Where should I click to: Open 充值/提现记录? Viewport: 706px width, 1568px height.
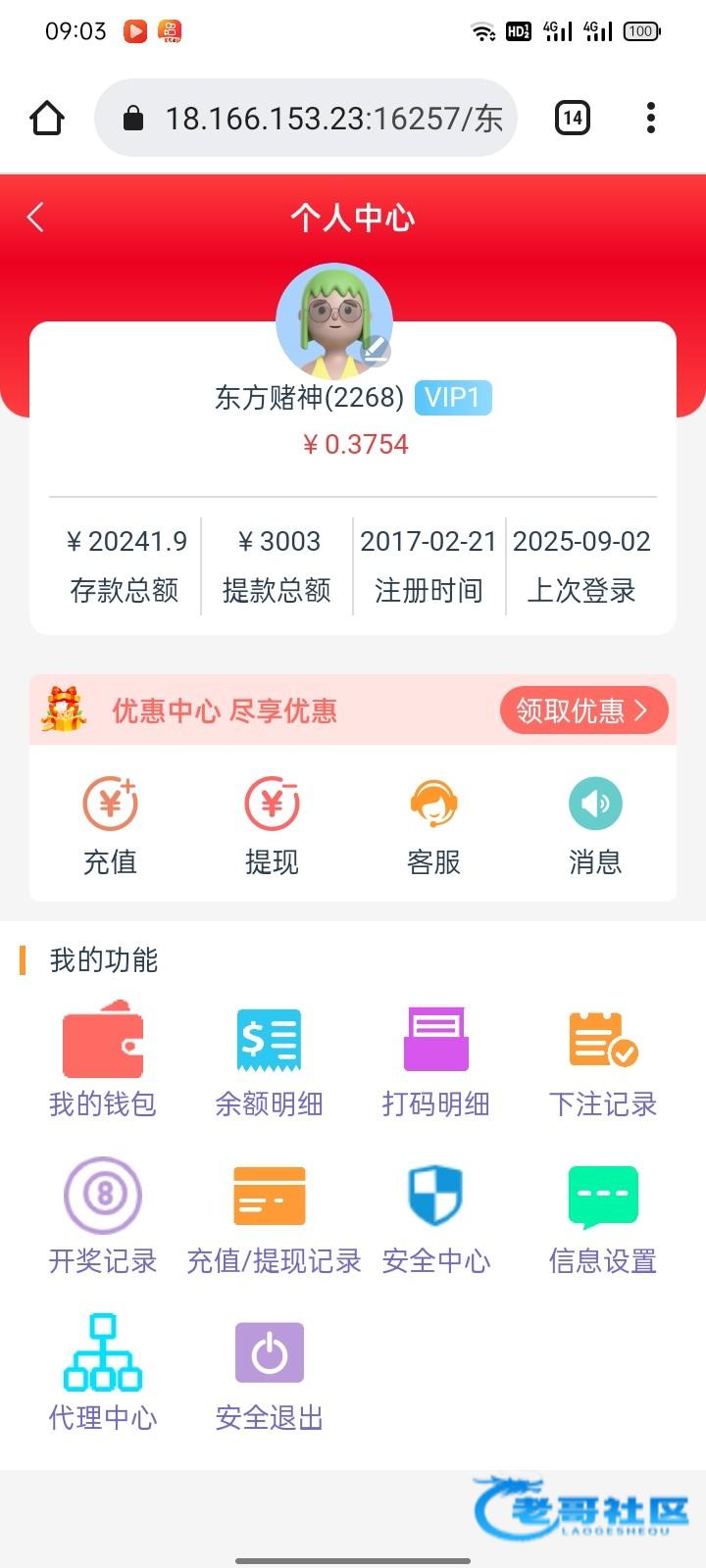(x=274, y=1217)
